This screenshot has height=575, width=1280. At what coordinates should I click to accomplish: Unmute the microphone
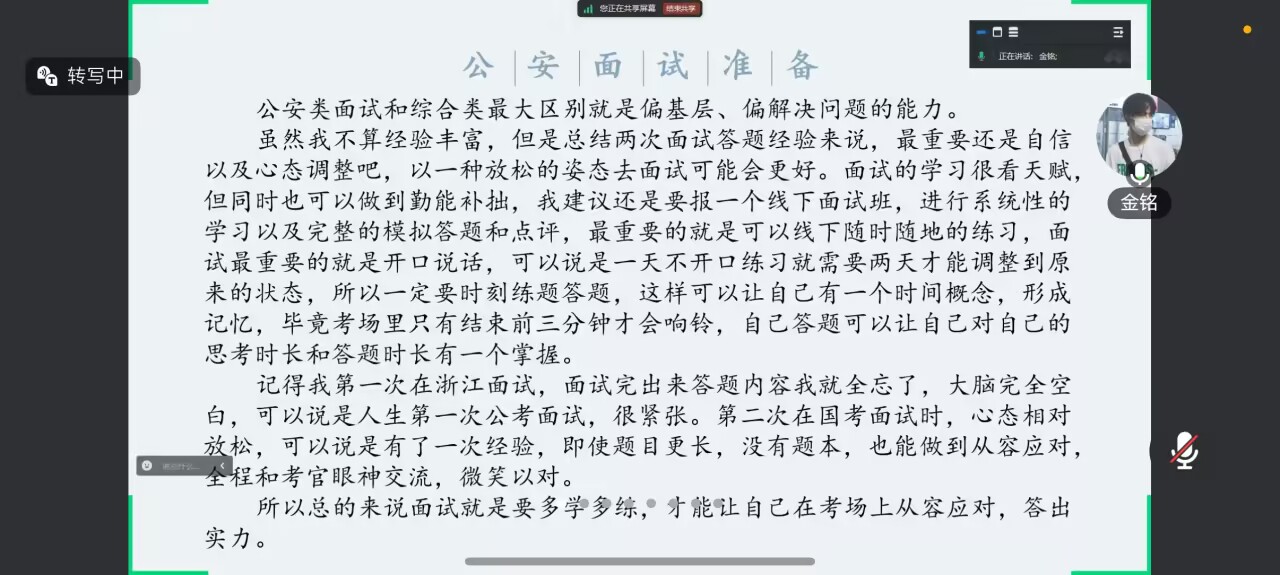pyautogui.click(x=1184, y=451)
